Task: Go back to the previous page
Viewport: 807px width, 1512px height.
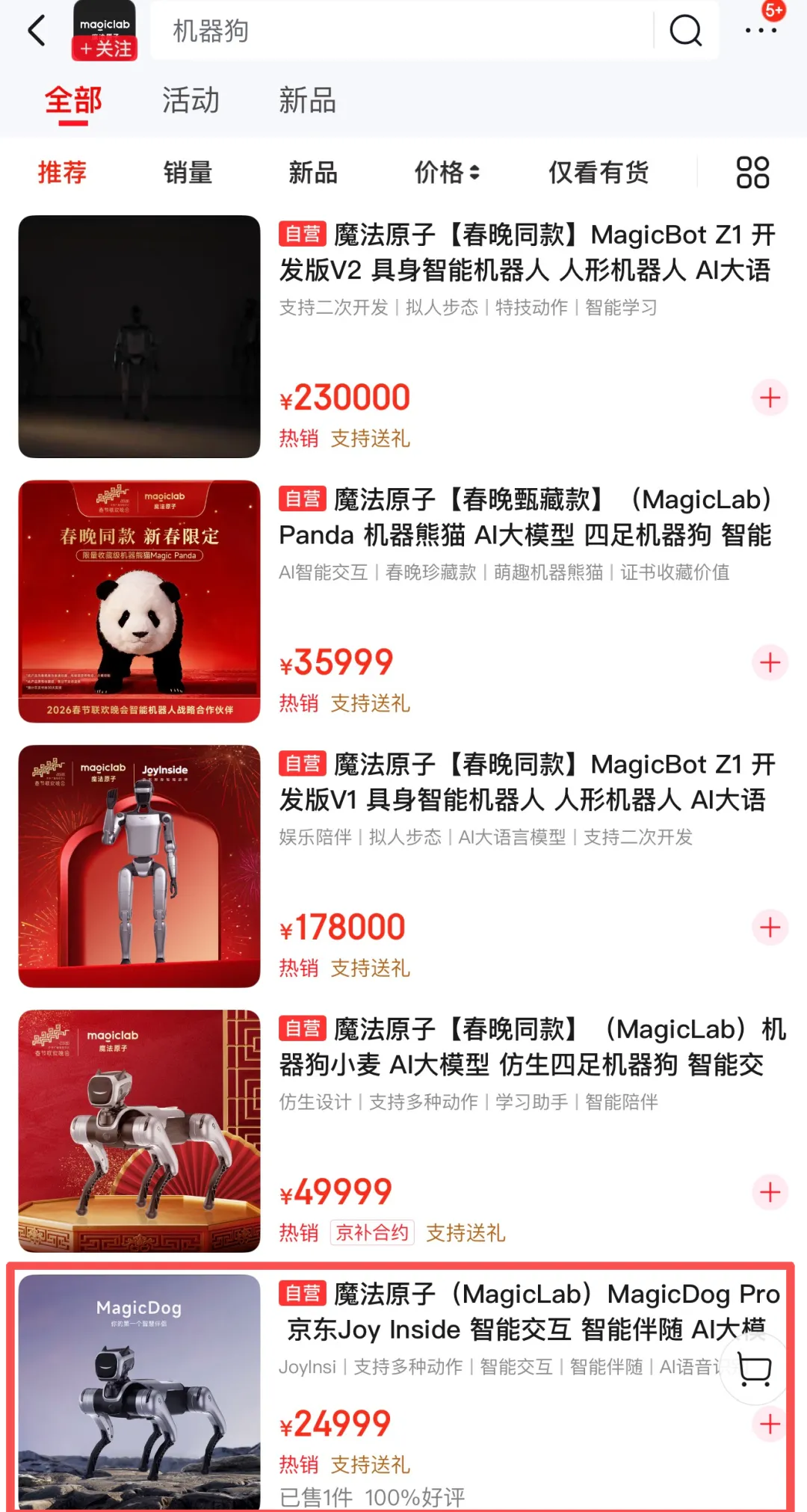Action: click(36, 31)
